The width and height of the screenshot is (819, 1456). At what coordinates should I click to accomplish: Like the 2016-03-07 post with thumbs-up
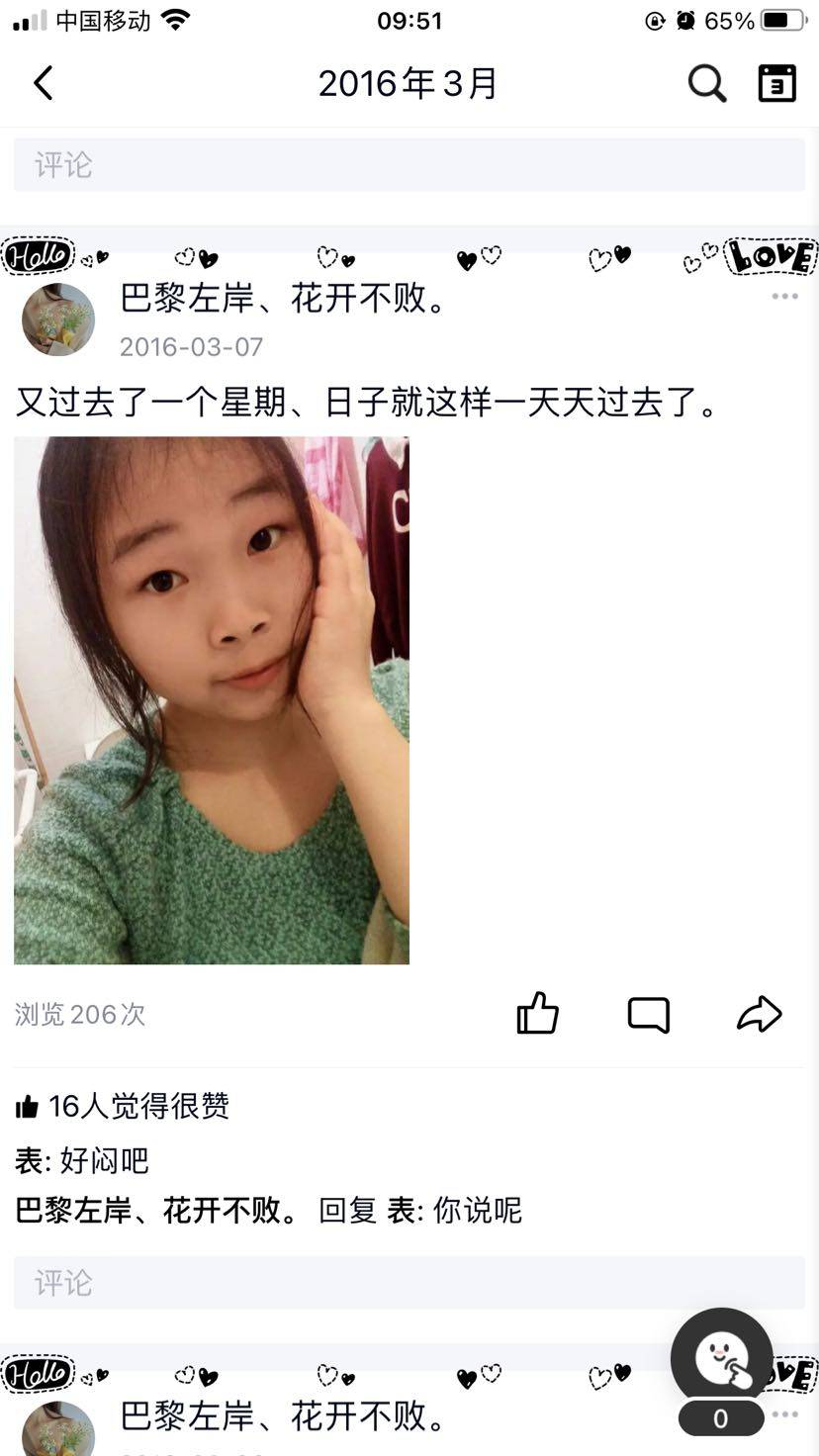tap(538, 1014)
